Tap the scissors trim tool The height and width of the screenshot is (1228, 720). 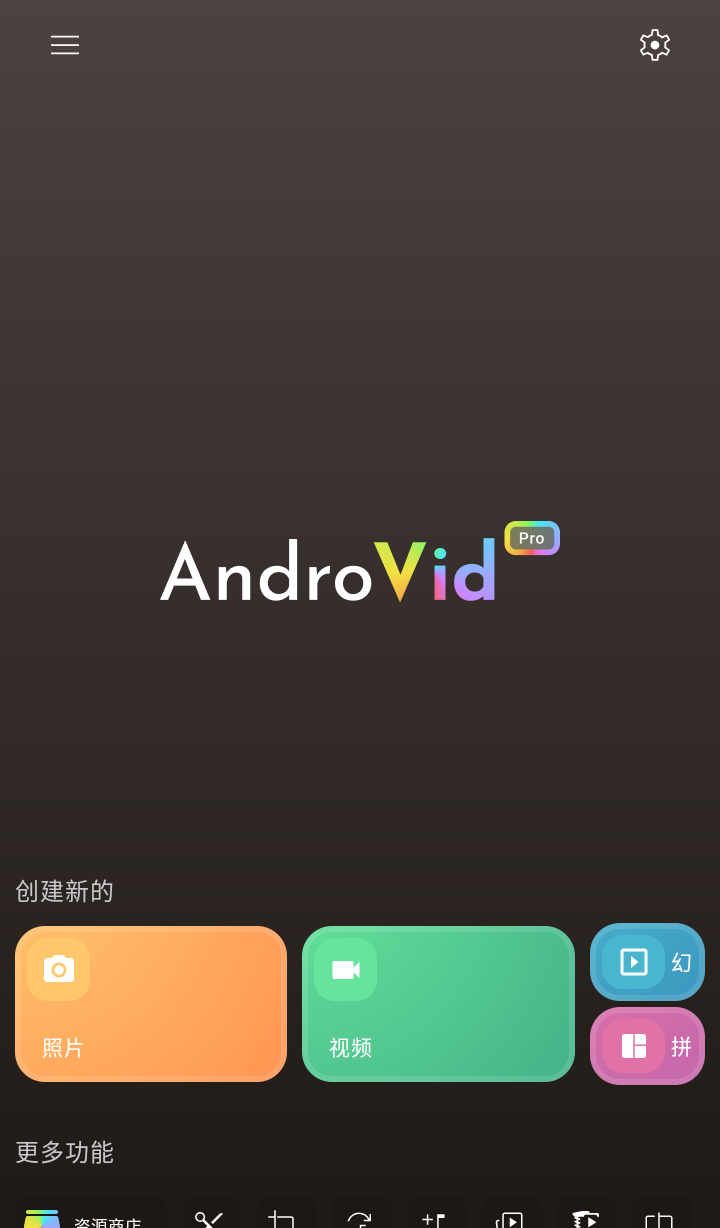point(209,1219)
